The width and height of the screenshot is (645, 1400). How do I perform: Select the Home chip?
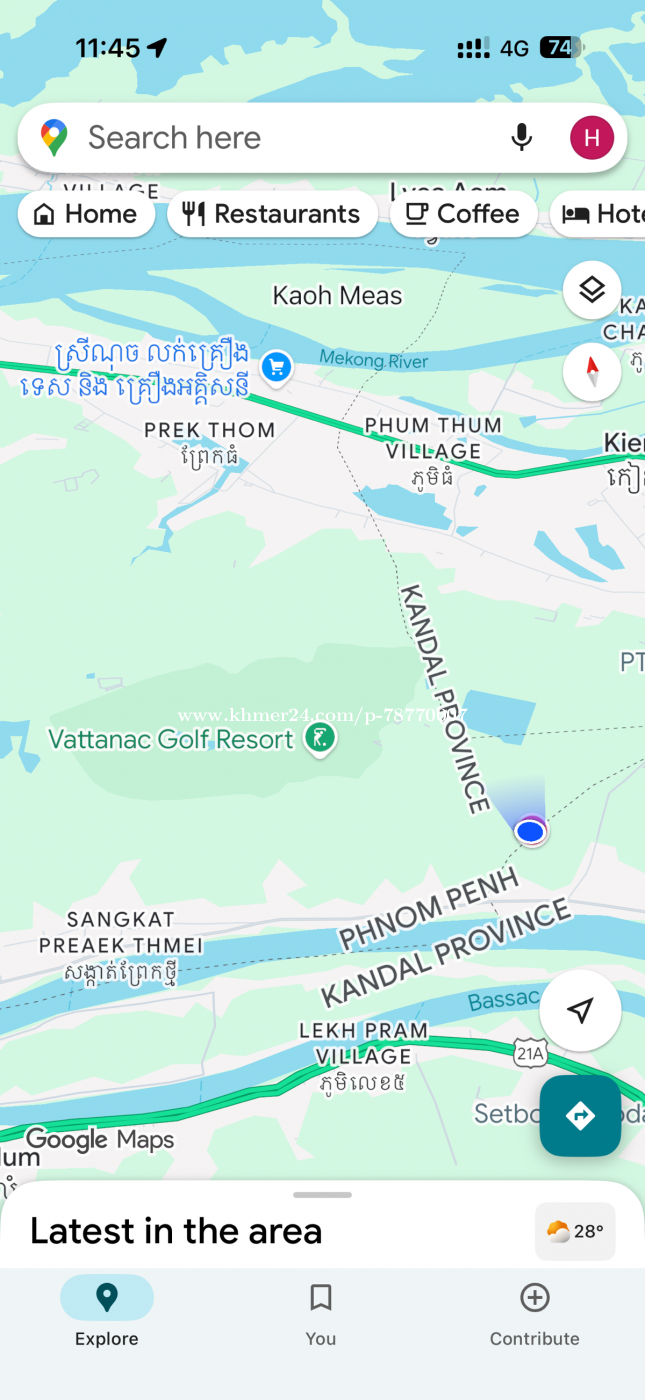pyautogui.click(x=86, y=214)
